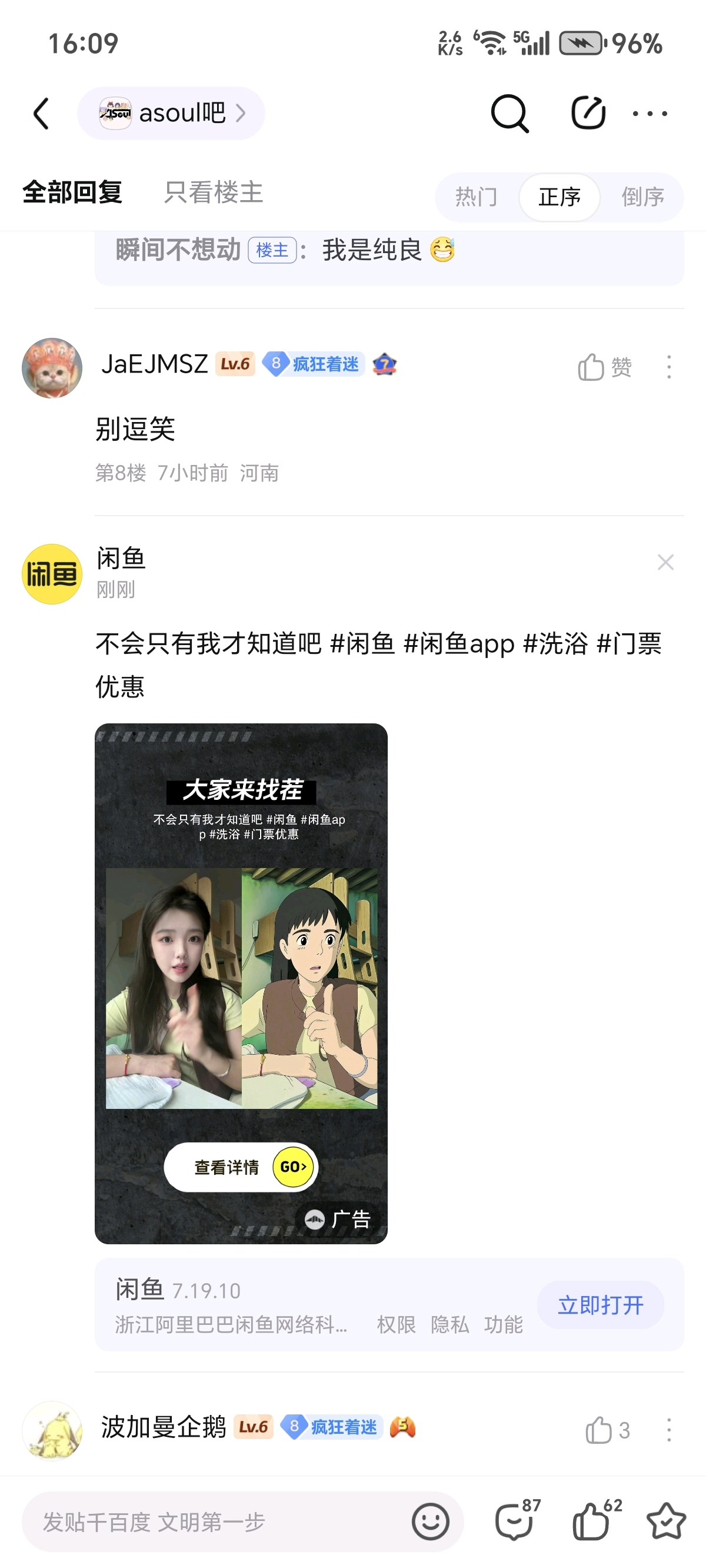Screen dimensions: 706x1568
Task: Like JaEJMSZ's reply
Action: [x=604, y=368]
